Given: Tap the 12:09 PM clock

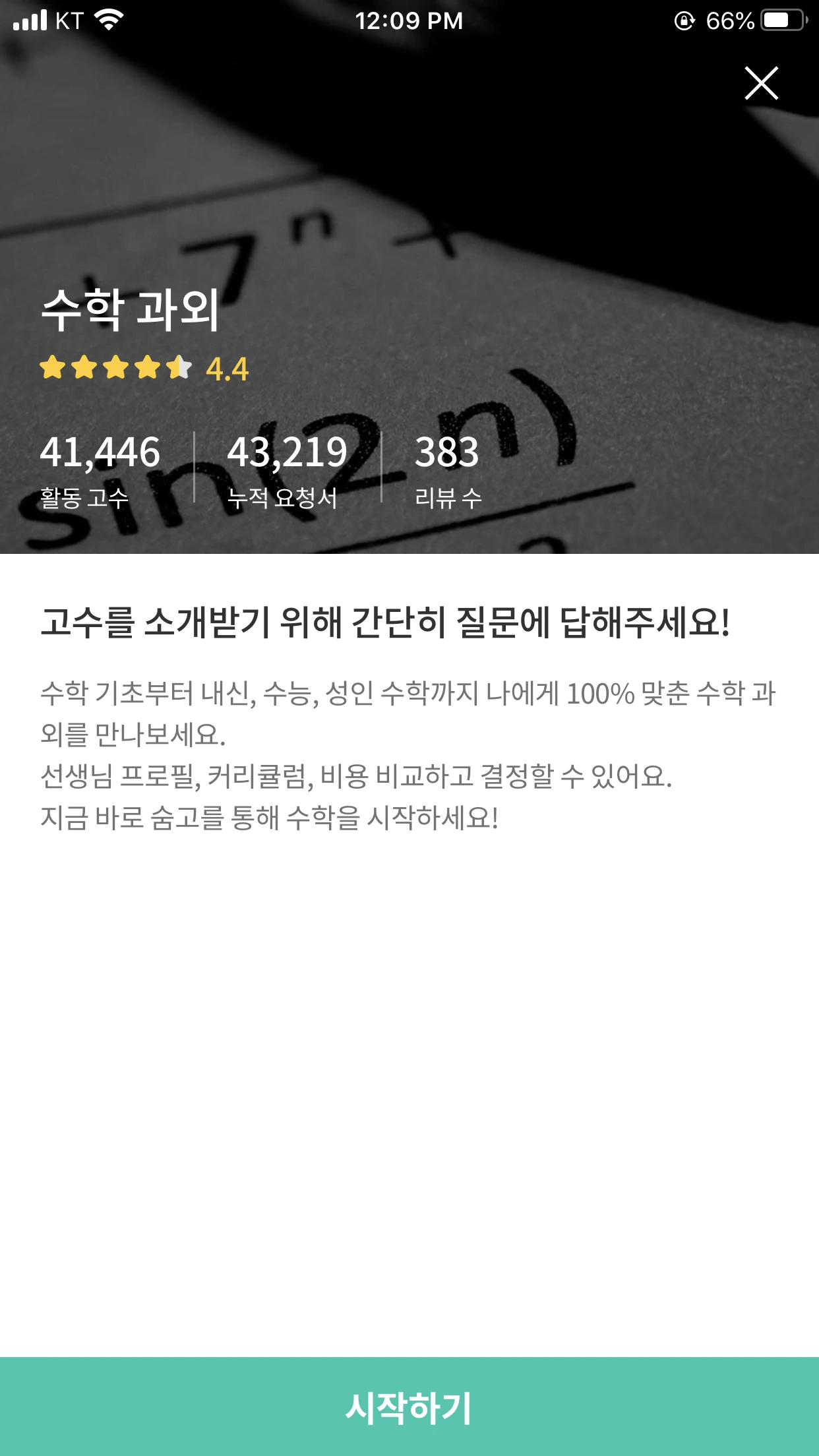Looking at the screenshot, I should coord(409,20).
